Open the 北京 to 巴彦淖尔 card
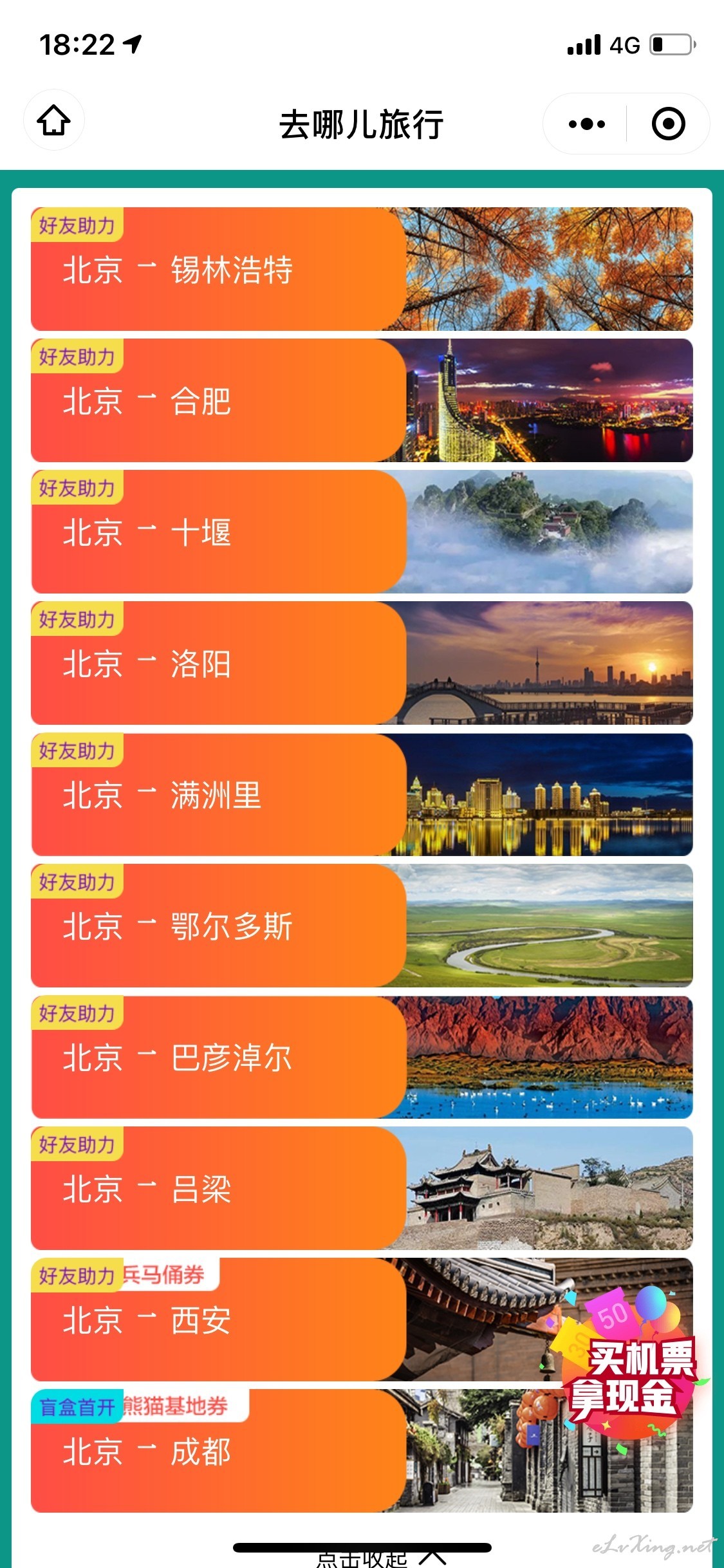724x1568 pixels. click(362, 1058)
